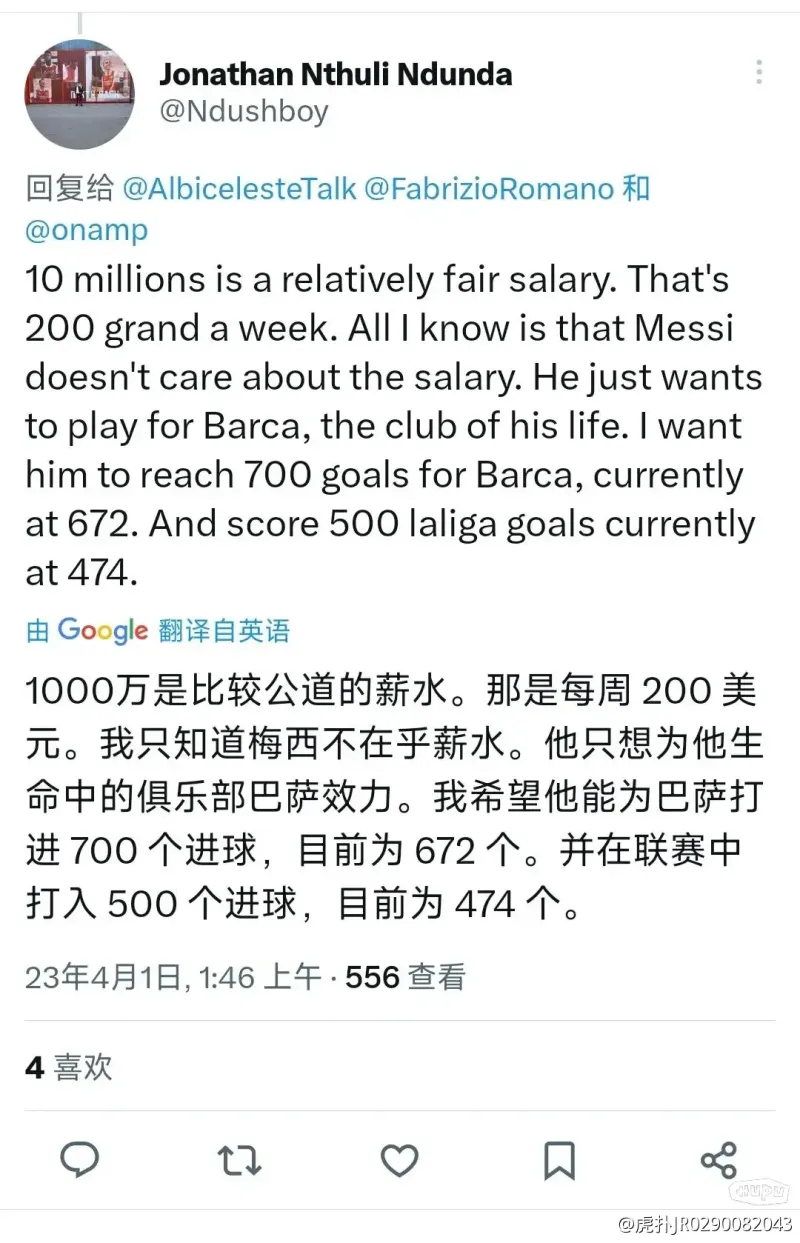Viewport: 800px width, 1243px height.
Task: Like this tweet with the heart
Action: click(x=399, y=1160)
